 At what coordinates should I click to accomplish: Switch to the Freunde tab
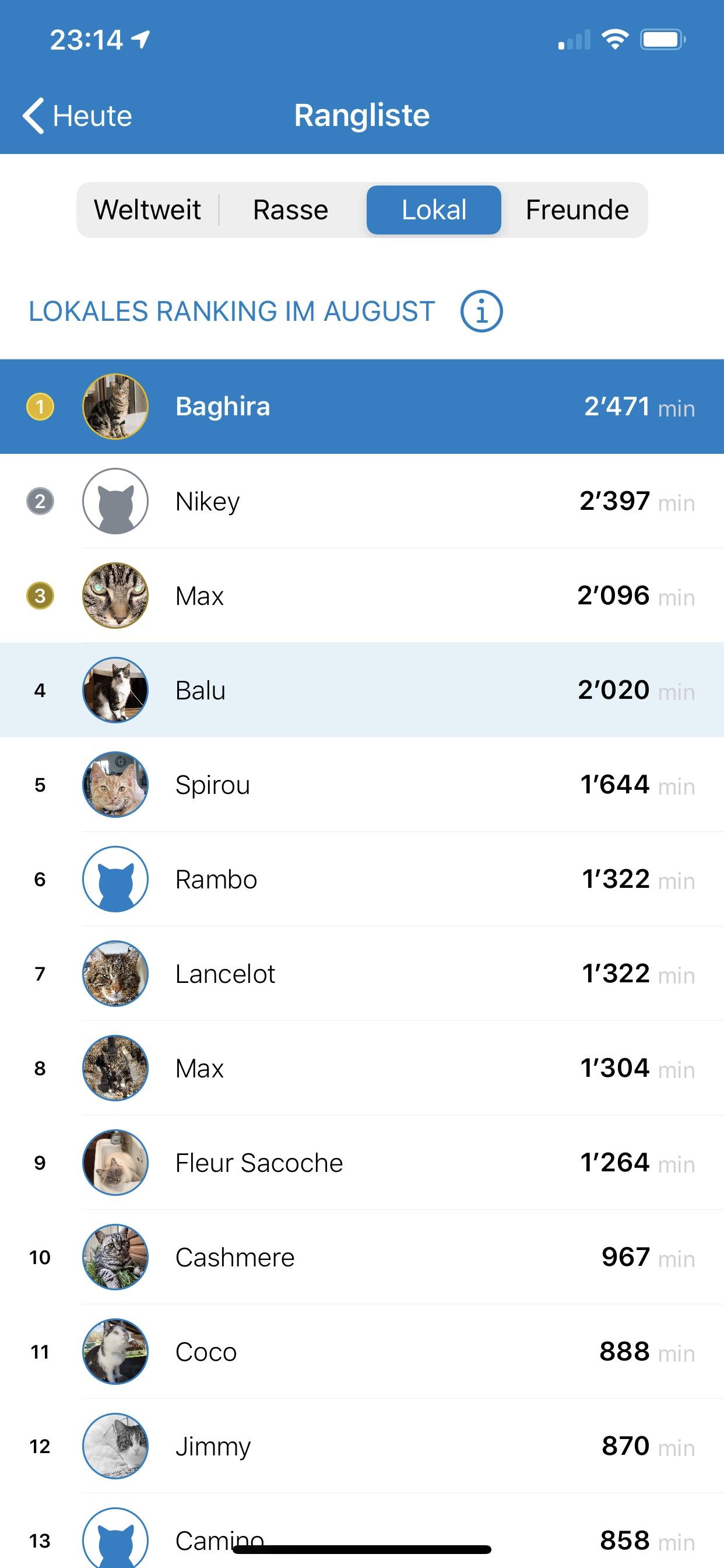577,210
